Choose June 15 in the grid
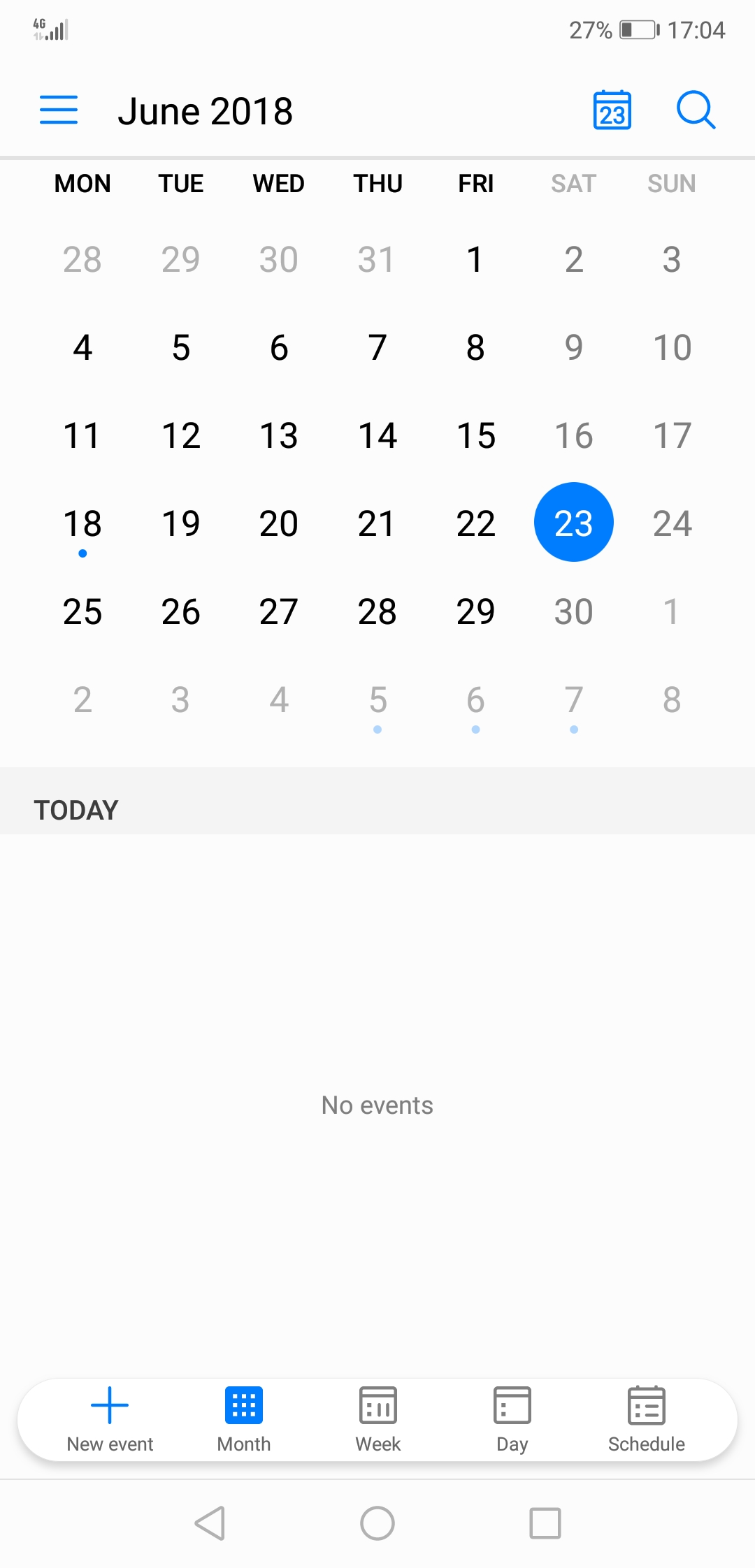 coord(476,435)
